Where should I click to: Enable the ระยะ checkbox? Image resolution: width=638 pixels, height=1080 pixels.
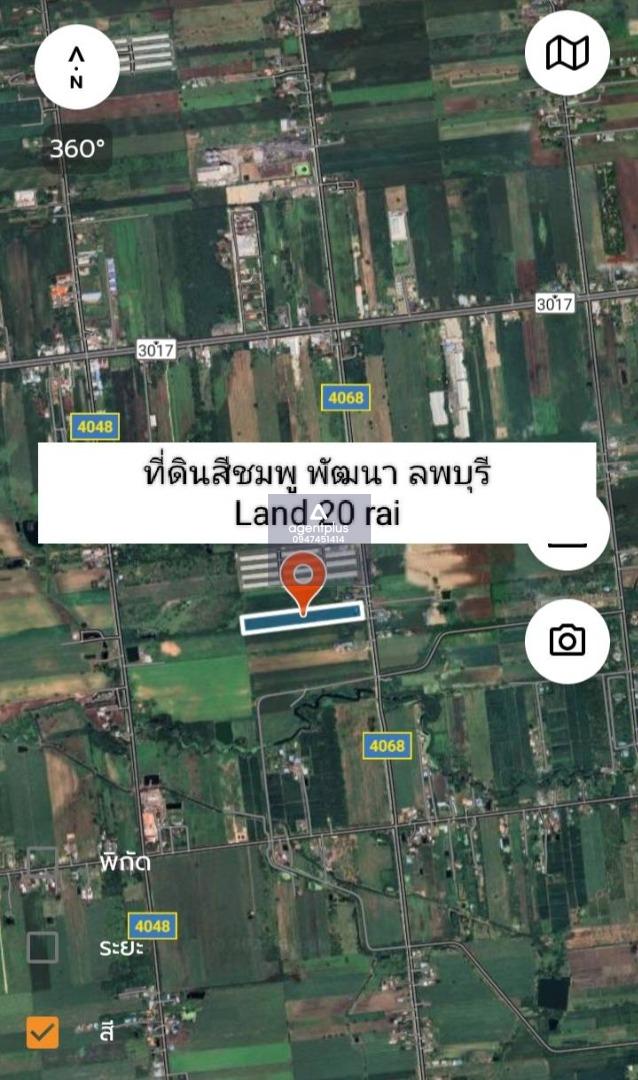pyautogui.click(x=42, y=946)
